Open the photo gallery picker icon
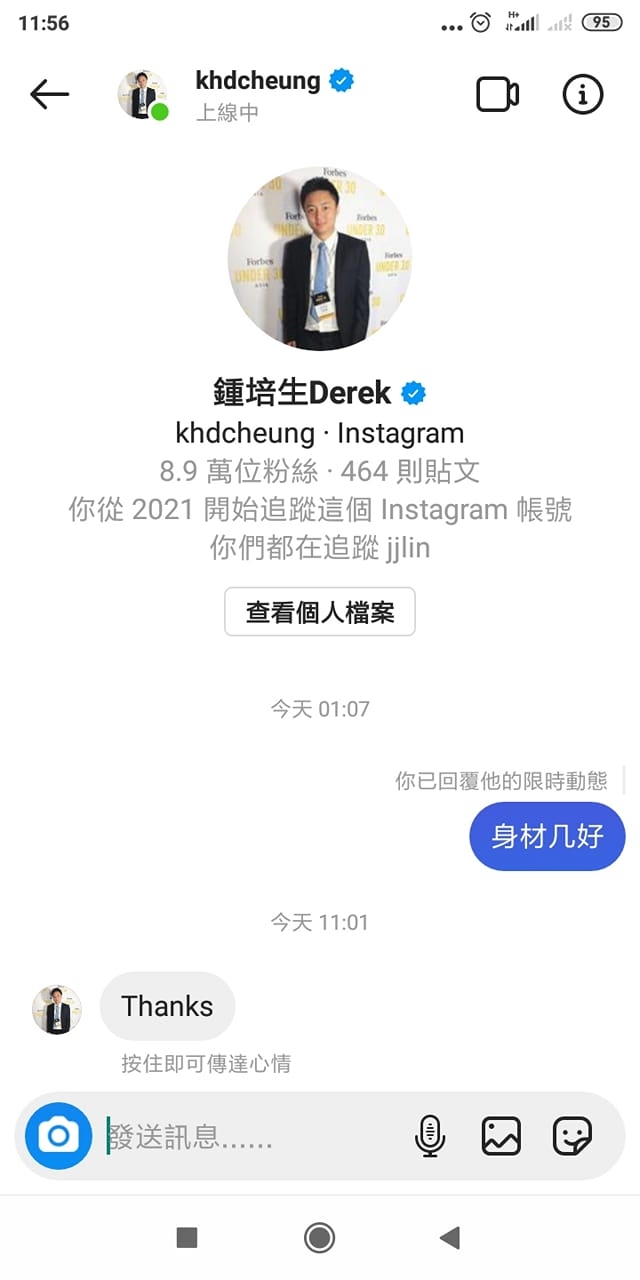This screenshot has height=1280, width=640. click(x=501, y=1136)
